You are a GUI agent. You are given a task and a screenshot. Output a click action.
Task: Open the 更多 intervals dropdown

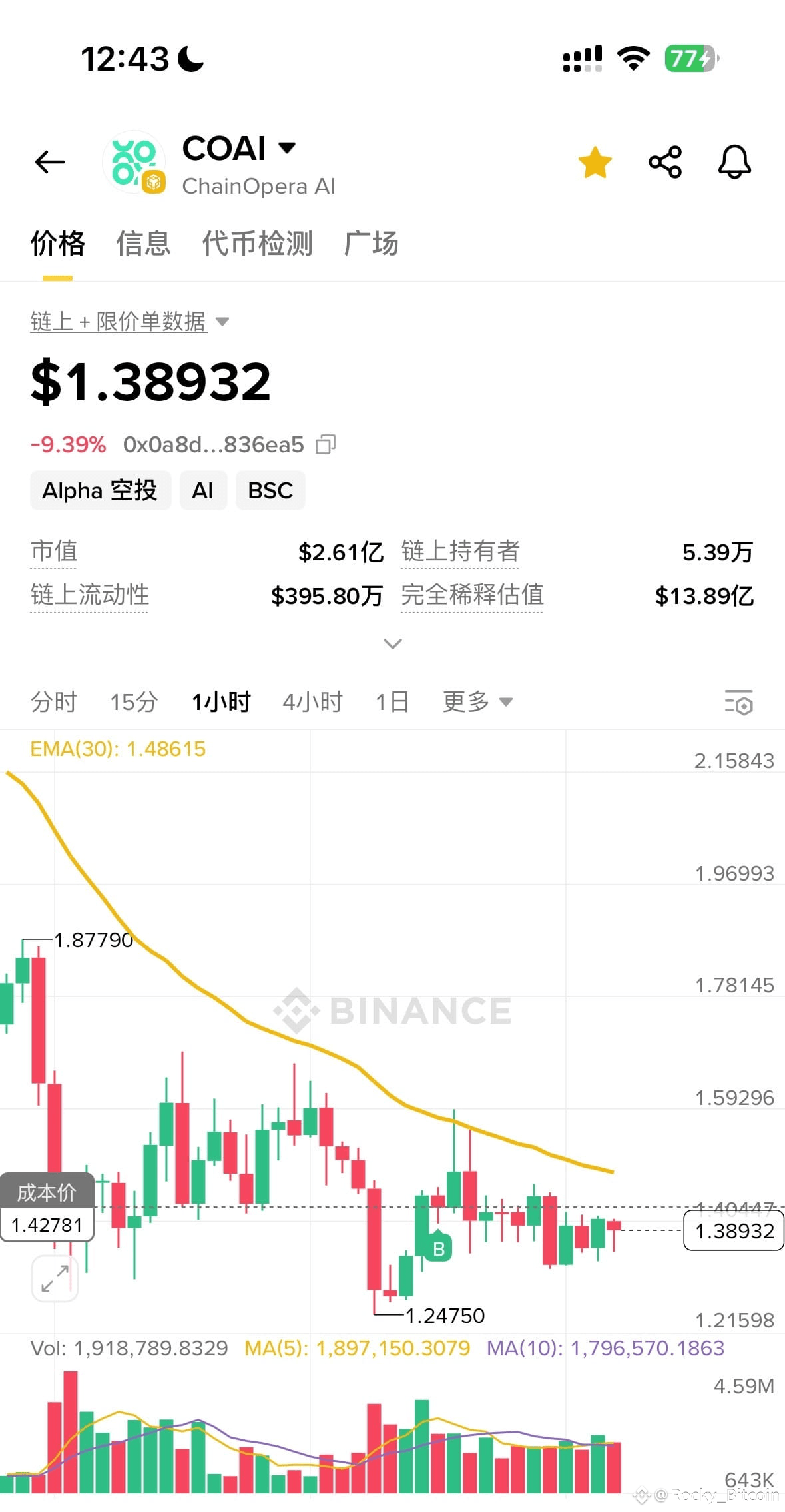tap(477, 702)
